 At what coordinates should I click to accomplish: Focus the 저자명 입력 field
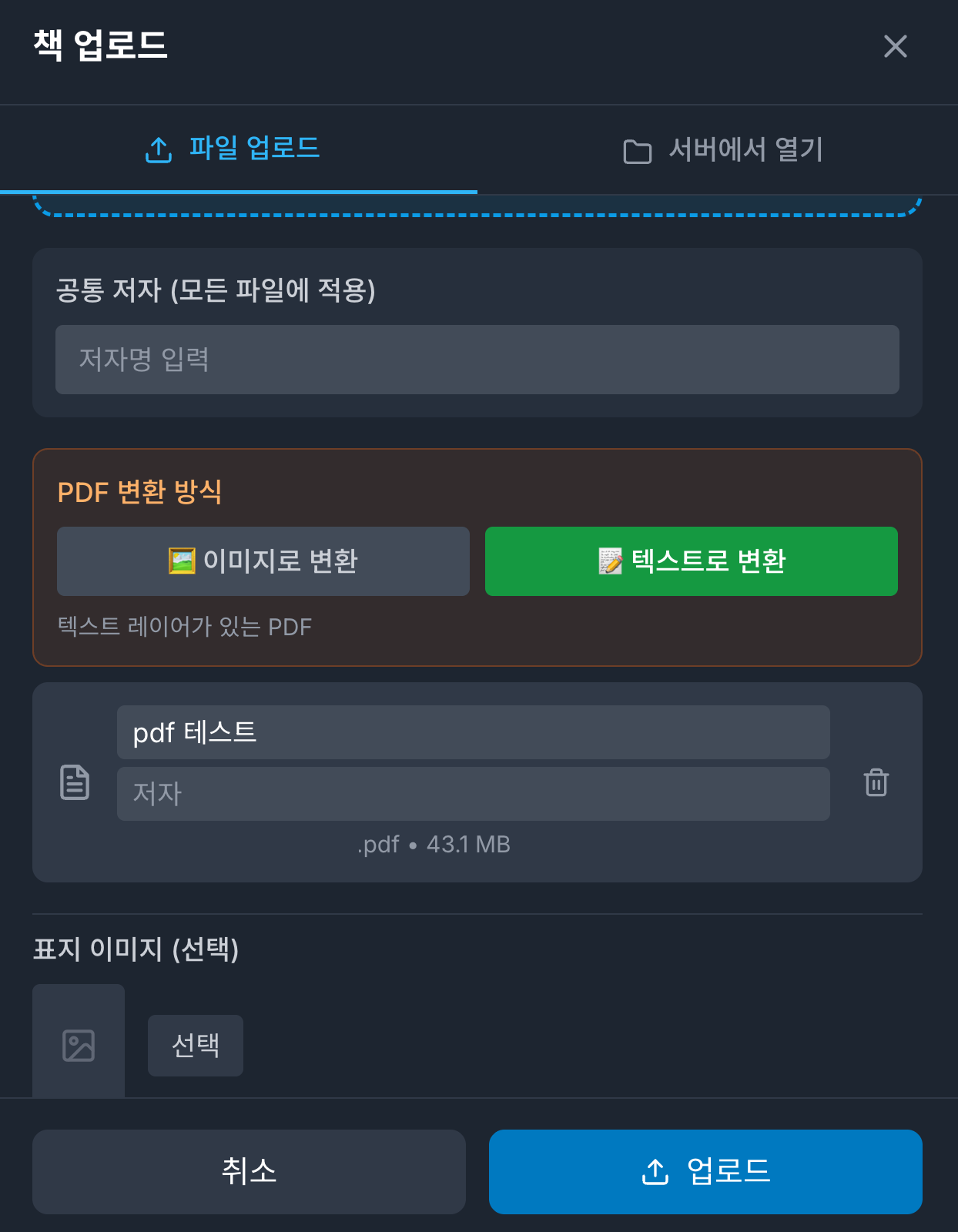point(477,360)
